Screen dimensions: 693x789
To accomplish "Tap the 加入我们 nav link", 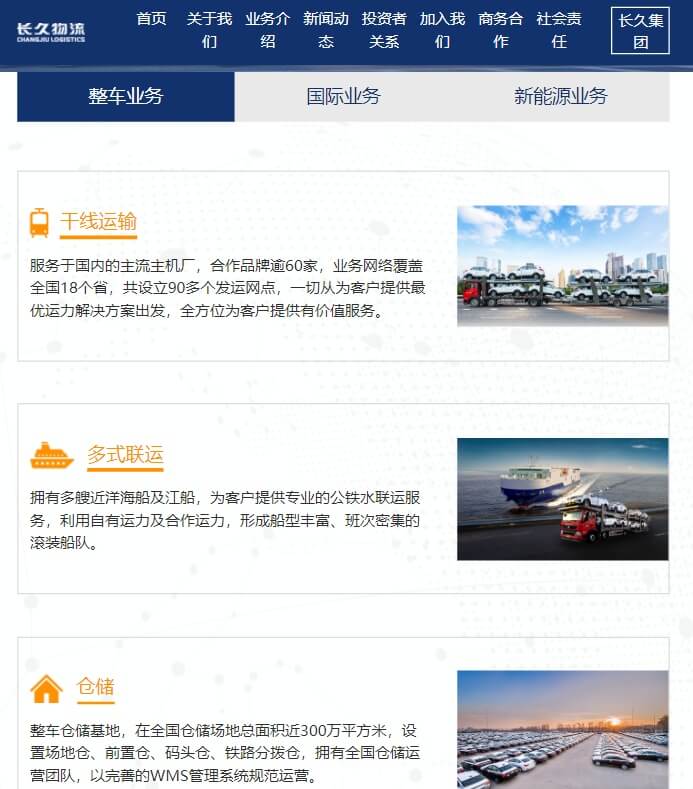I will pos(442,30).
